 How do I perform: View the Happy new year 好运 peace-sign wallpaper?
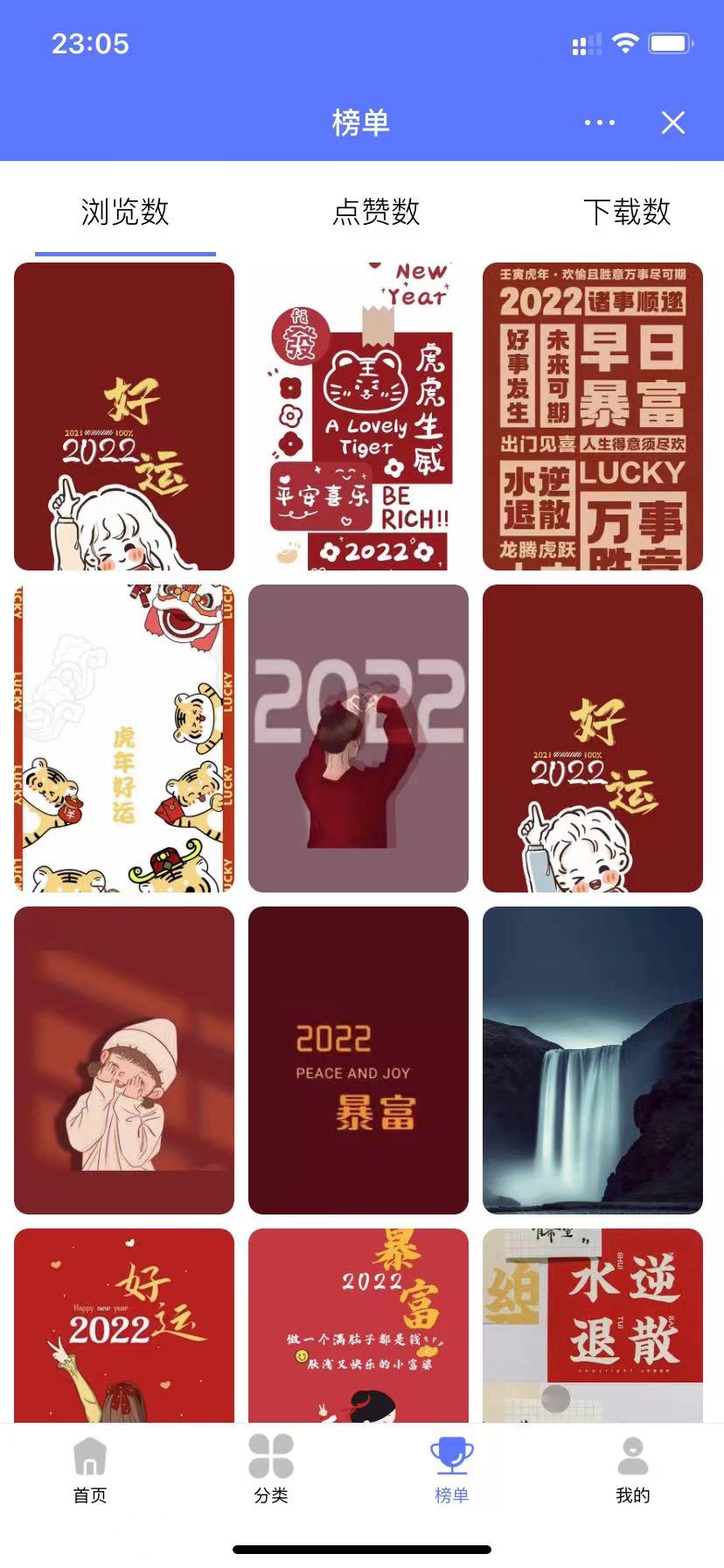point(124,1323)
